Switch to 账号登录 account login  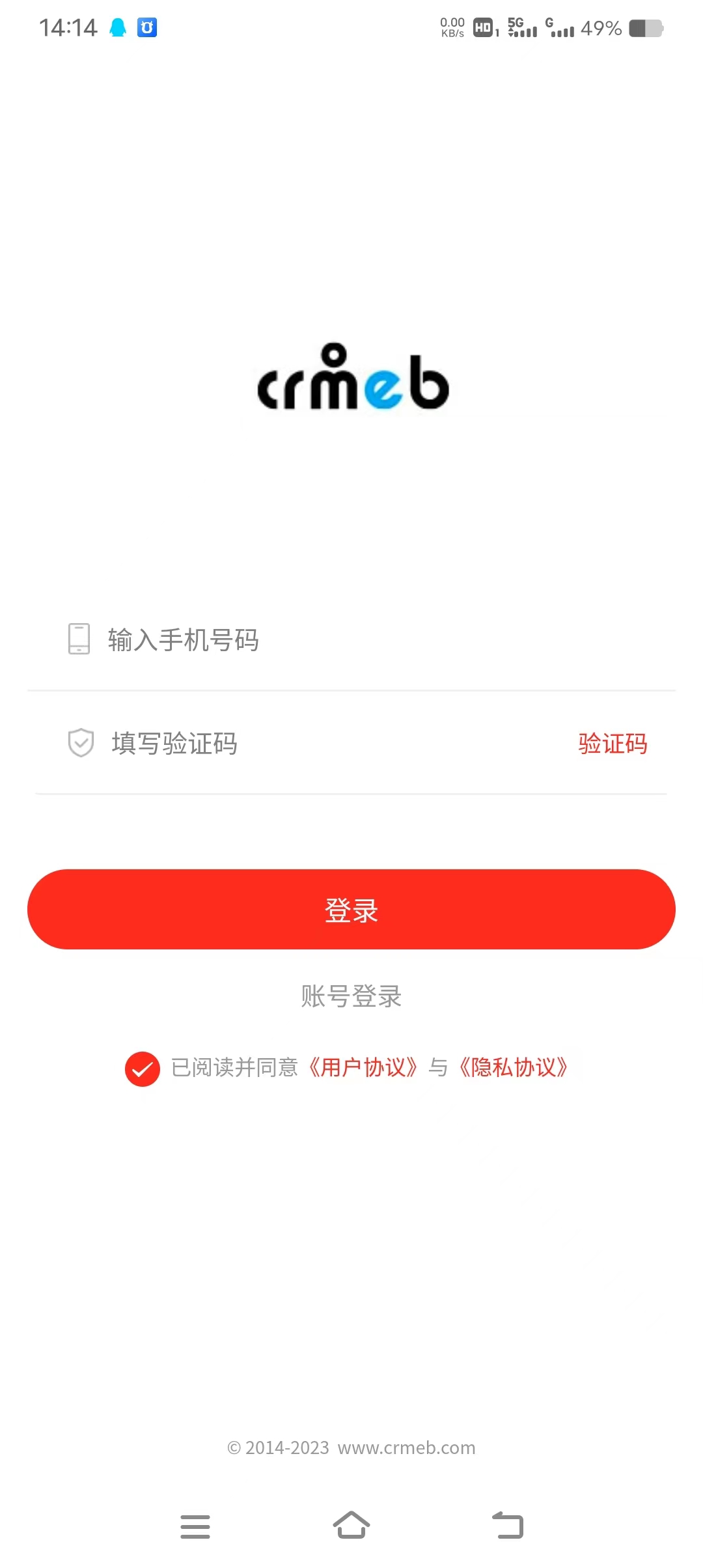tap(351, 996)
